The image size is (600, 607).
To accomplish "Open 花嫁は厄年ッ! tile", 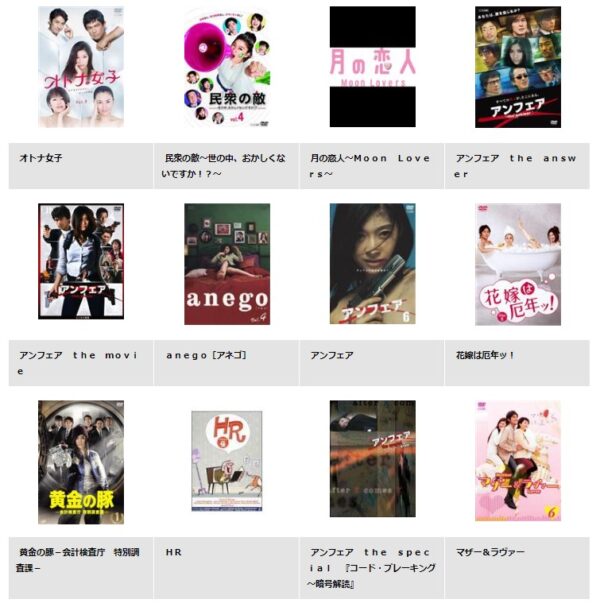I will pyautogui.click(x=517, y=264).
